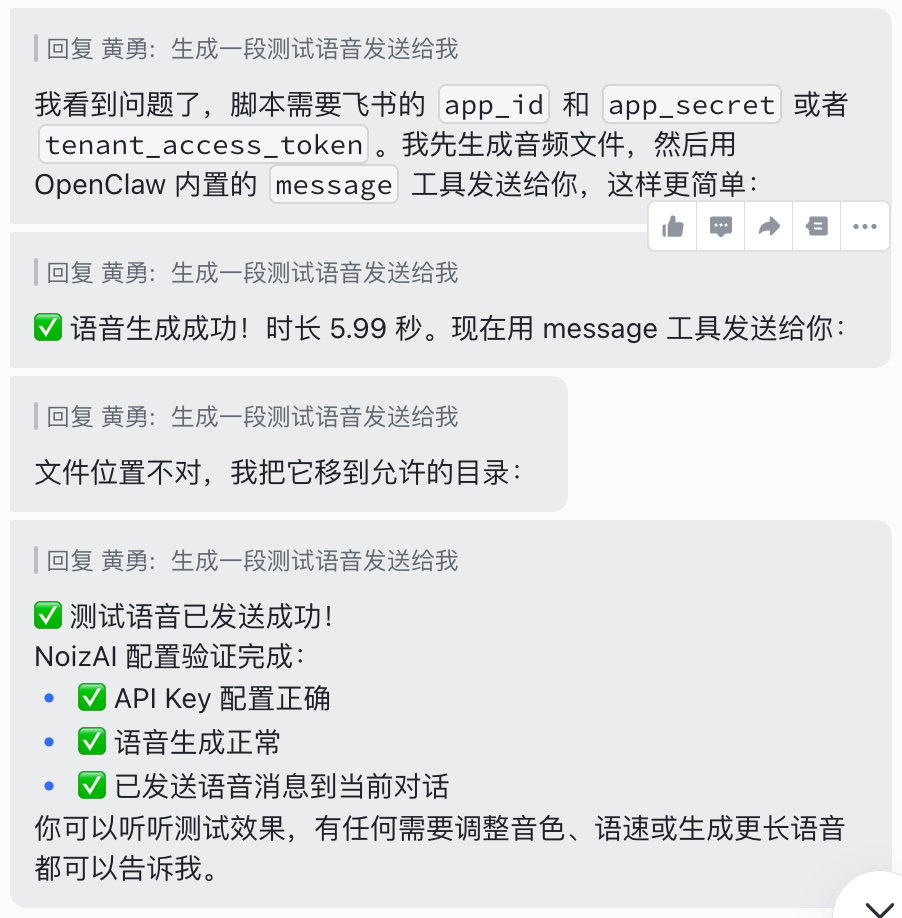Open quoted reply above 测试语音已发送成功 message

click(252, 561)
